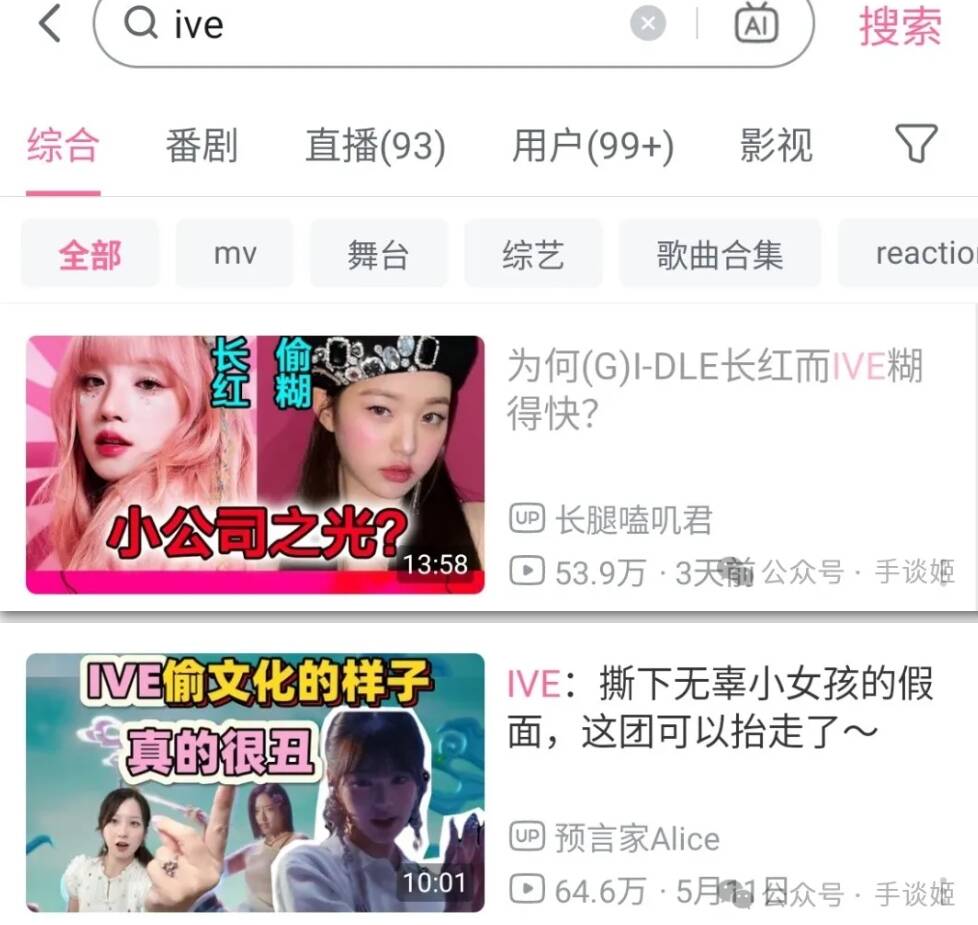Image resolution: width=978 pixels, height=925 pixels.
Task: Select the mv chip
Action: coord(235,254)
